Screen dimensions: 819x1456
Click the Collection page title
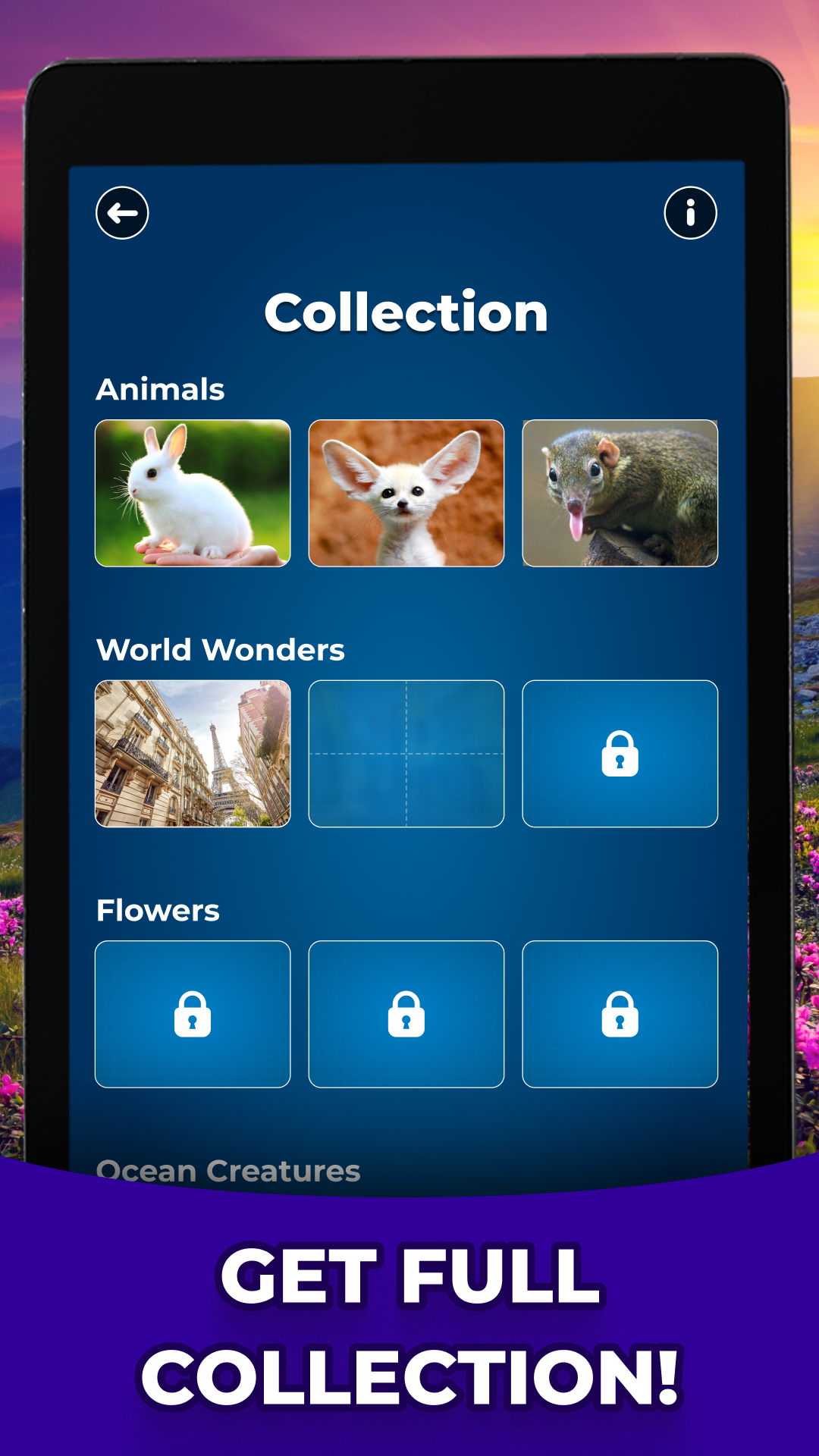coord(408,312)
